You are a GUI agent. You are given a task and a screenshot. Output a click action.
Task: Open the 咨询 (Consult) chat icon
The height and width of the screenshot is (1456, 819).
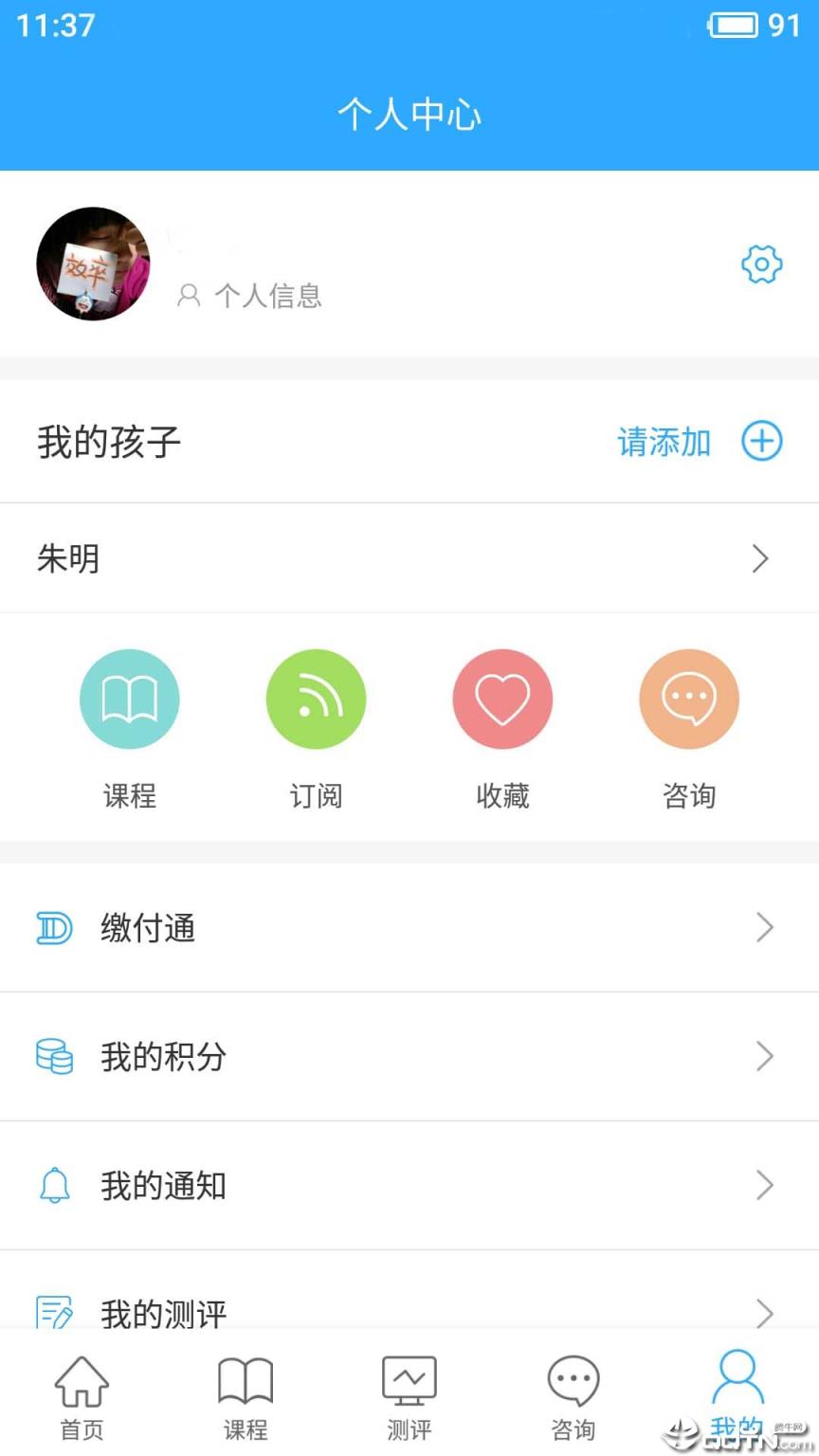click(689, 699)
